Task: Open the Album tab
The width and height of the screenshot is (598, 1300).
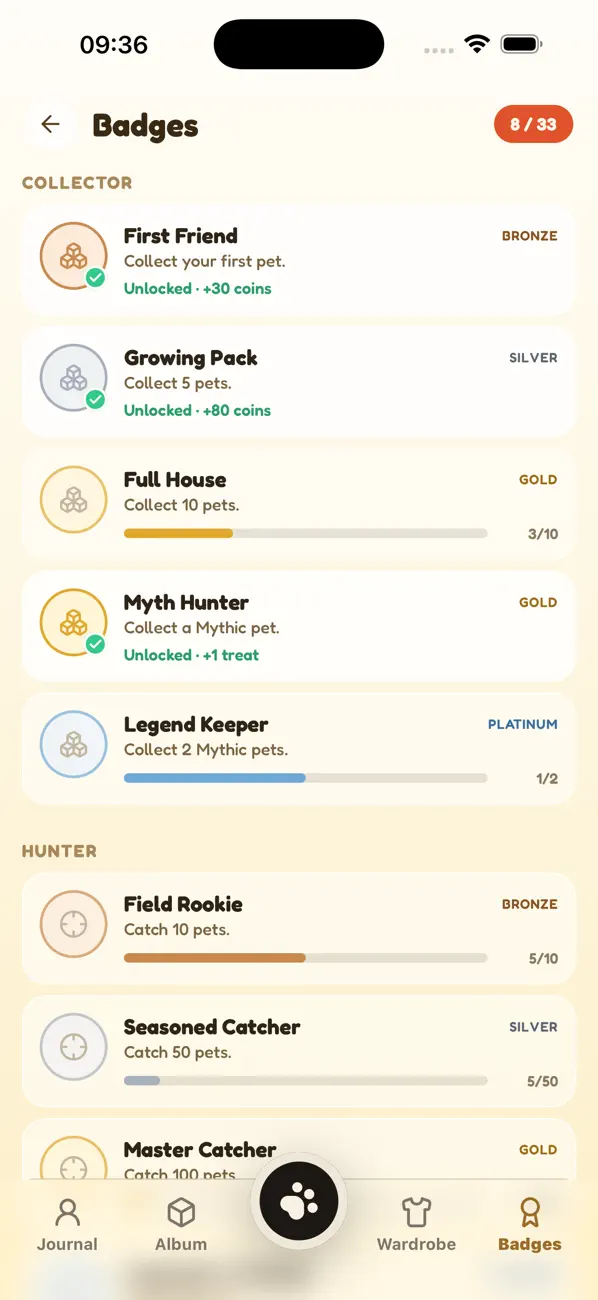Action: (x=181, y=1226)
